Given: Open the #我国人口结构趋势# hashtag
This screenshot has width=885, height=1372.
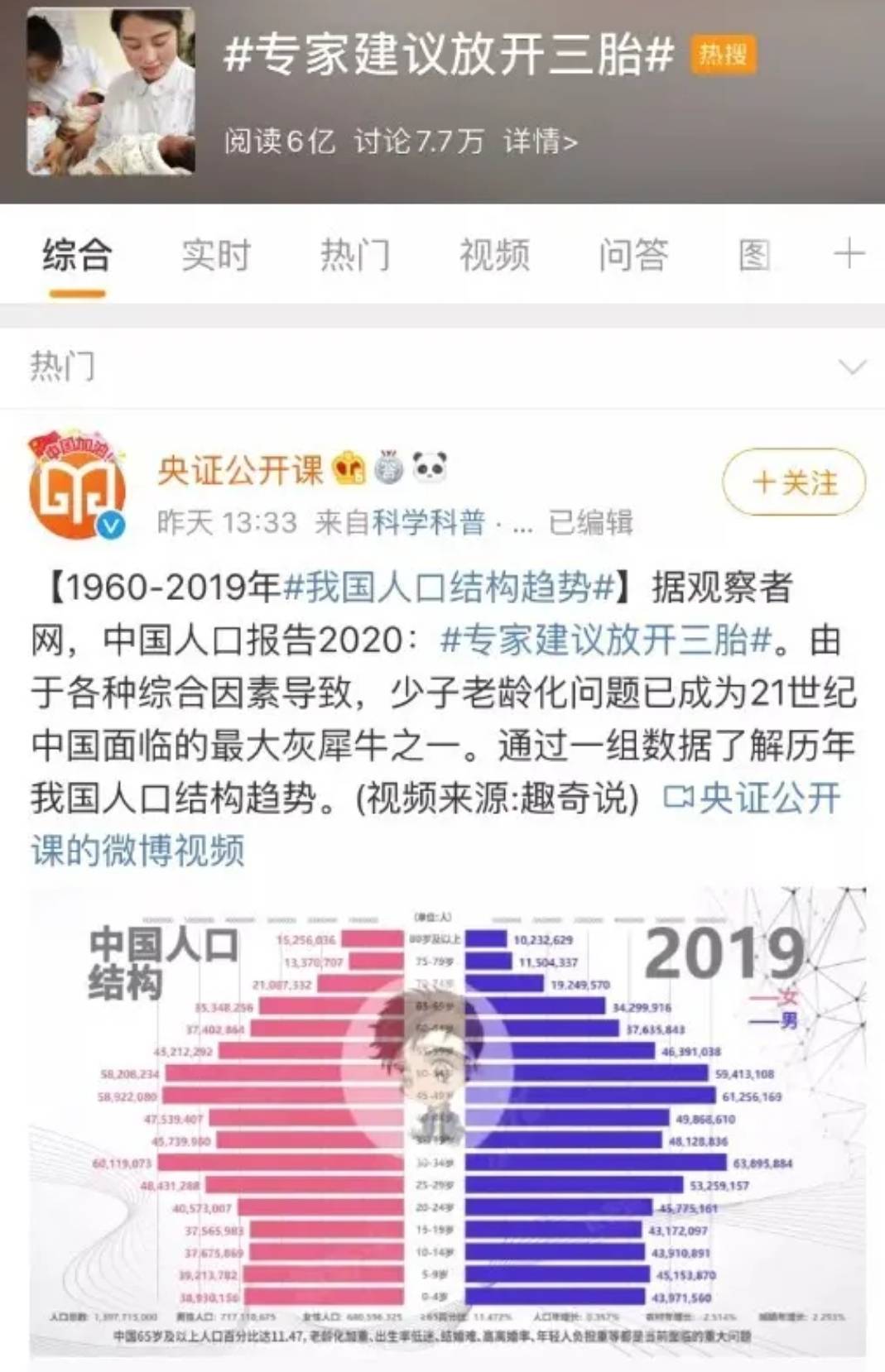Looking at the screenshot, I should (448, 588).
